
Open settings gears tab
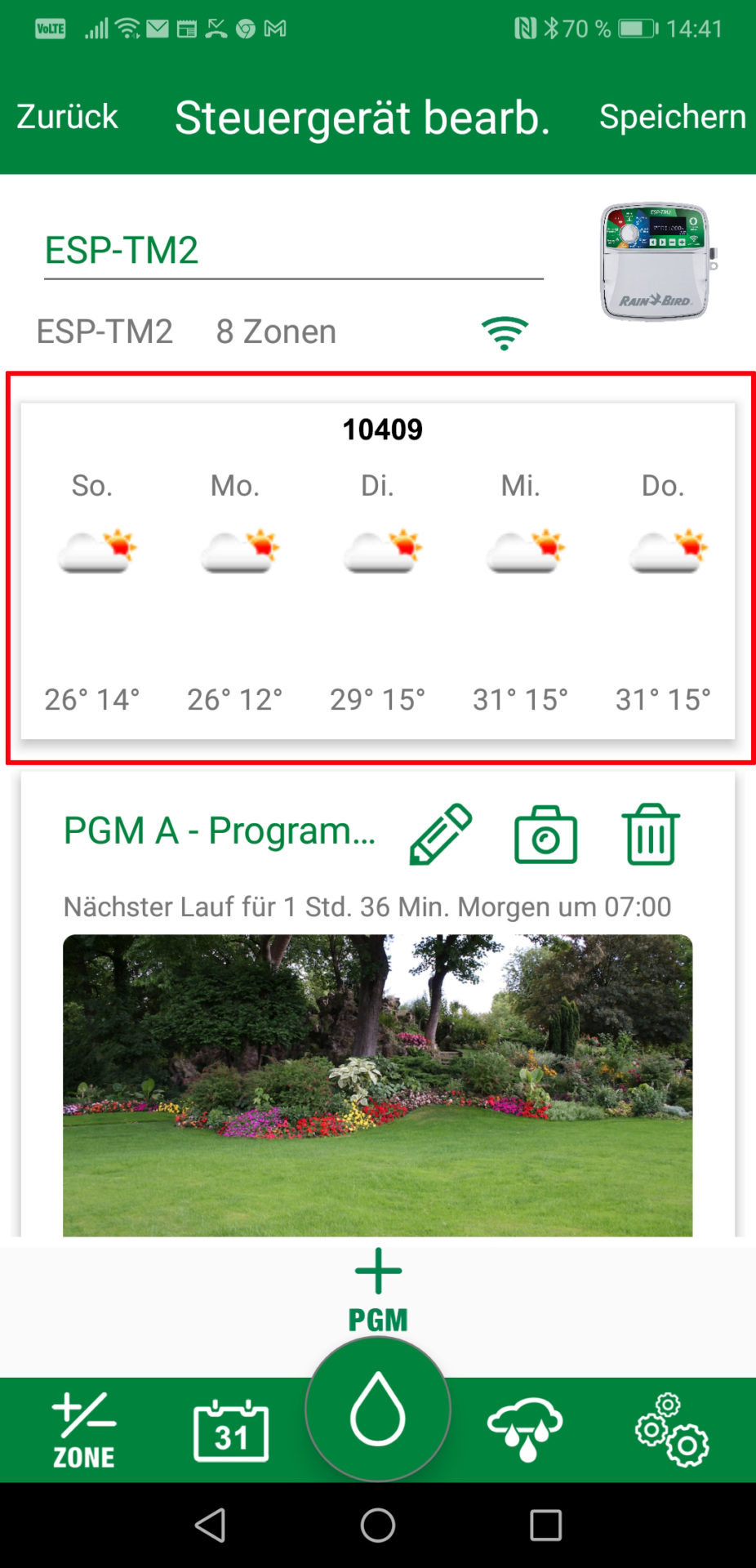click(672, 1429)
